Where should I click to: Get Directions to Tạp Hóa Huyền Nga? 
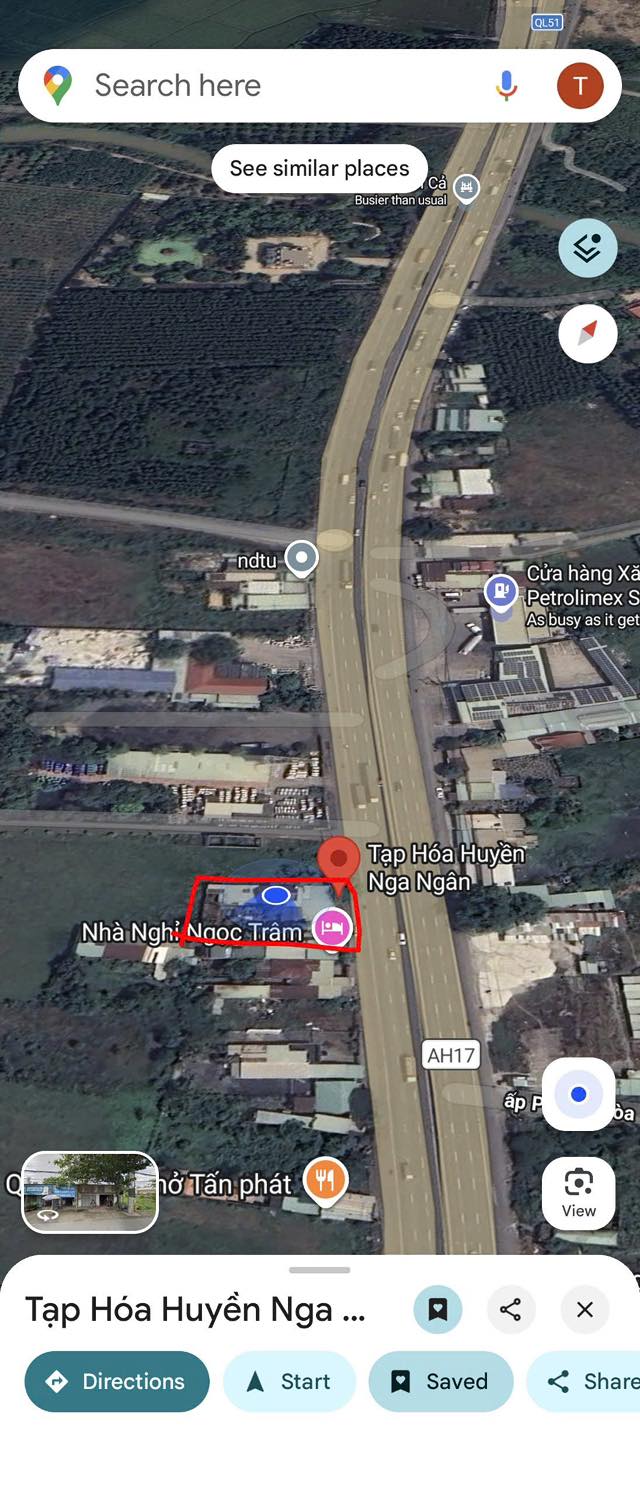tap(117, 1381)
